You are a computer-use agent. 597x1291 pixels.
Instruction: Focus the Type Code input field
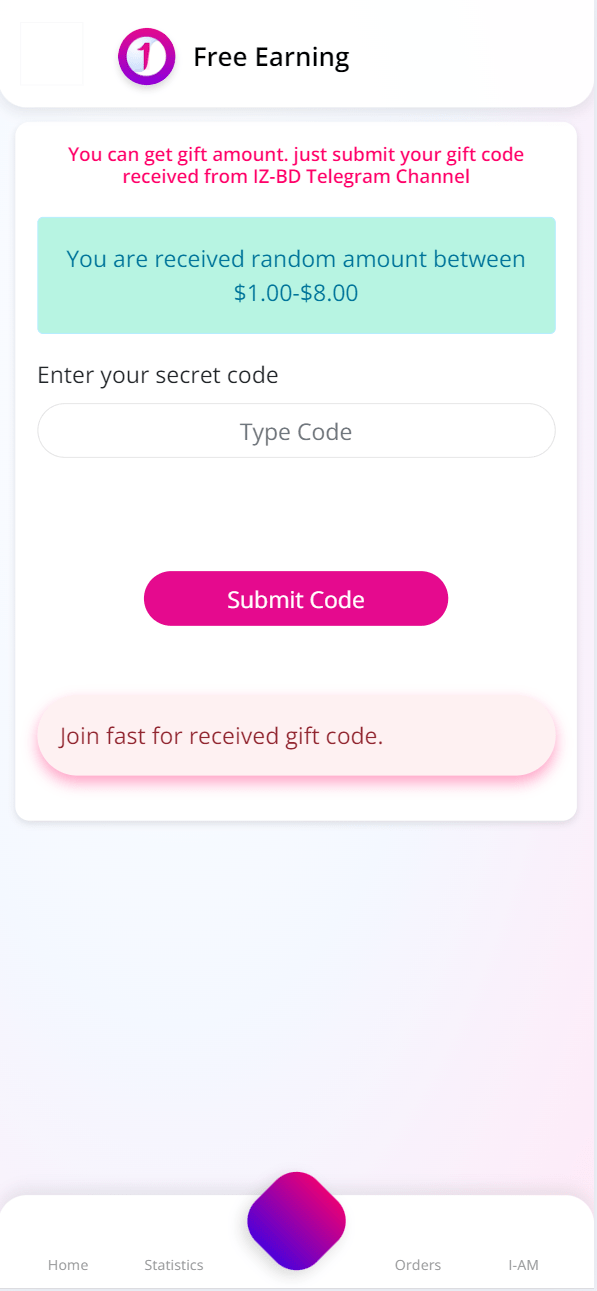click(x=296, y=431)
